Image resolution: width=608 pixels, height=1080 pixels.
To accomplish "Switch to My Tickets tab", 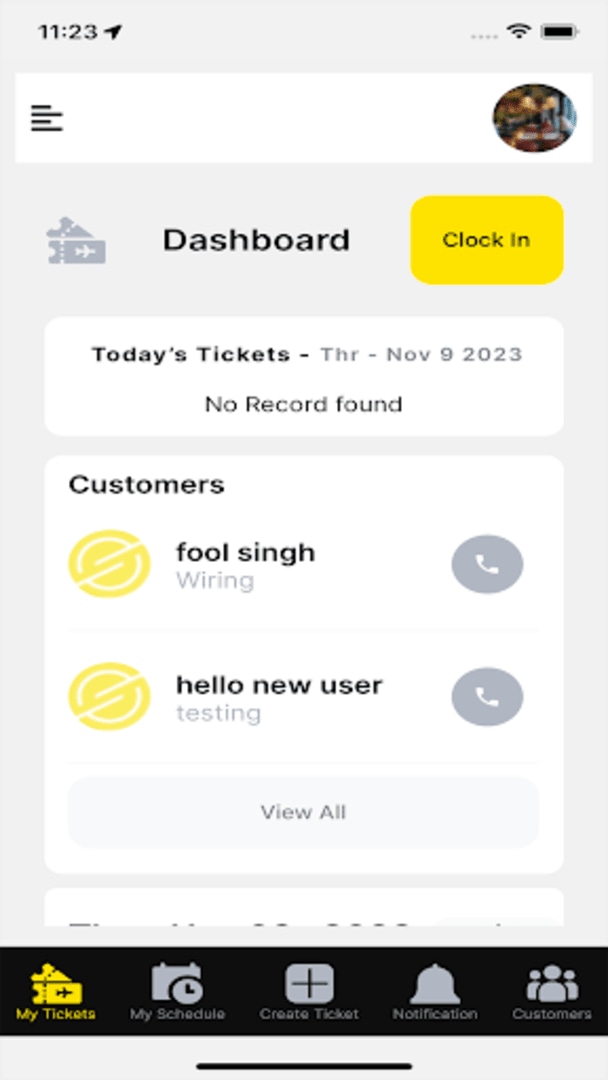I will [56, 992].
